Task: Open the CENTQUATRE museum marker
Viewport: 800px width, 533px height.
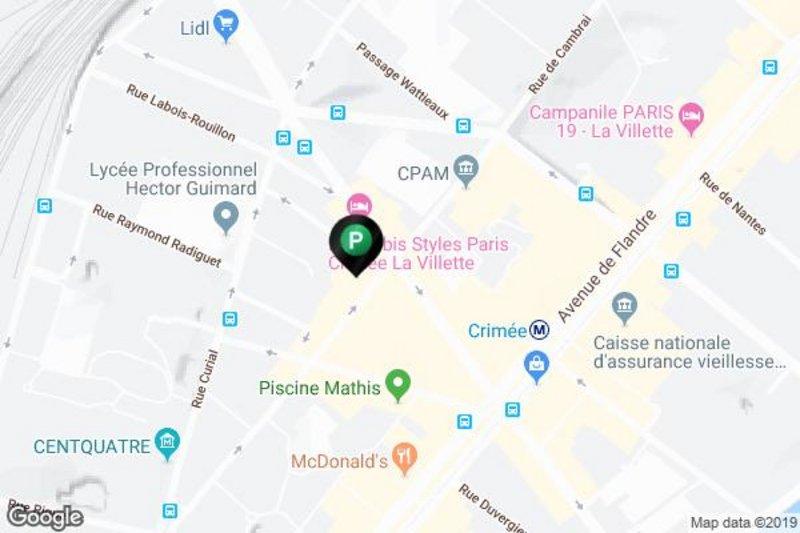Action: tap(167, 443)
